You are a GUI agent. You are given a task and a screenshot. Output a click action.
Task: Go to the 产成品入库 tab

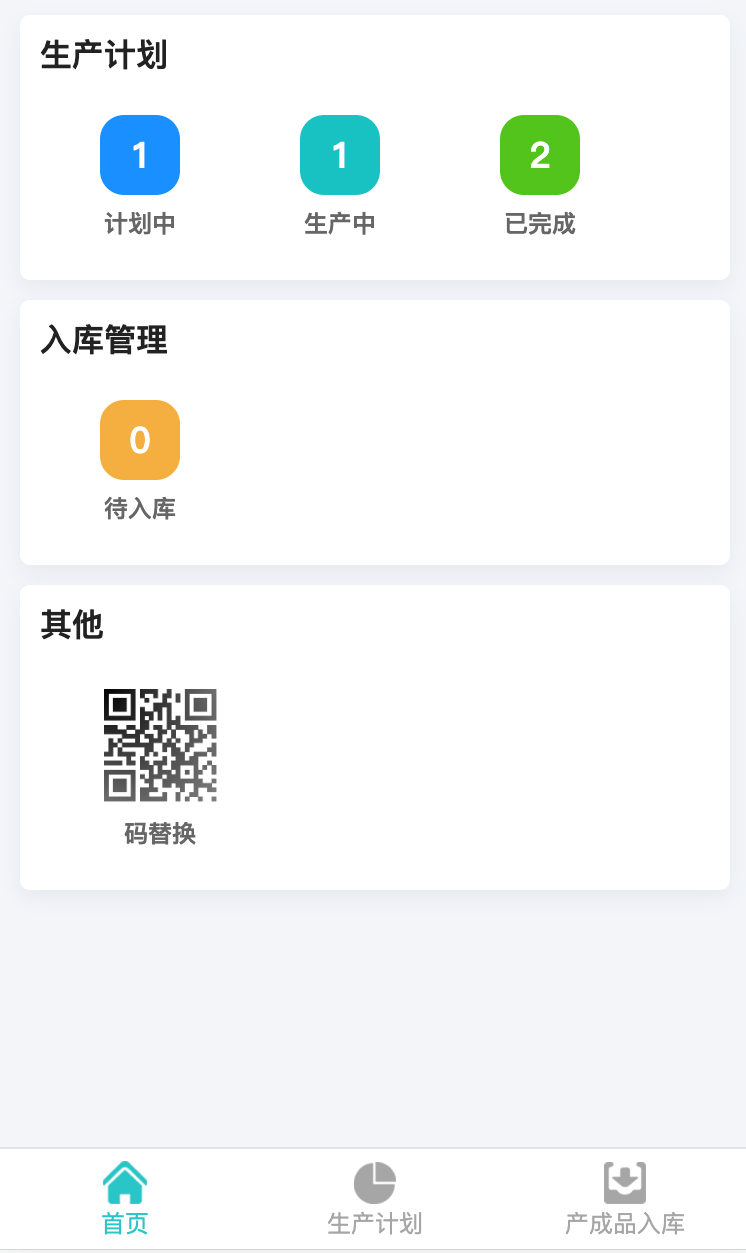click(625, 1199)
